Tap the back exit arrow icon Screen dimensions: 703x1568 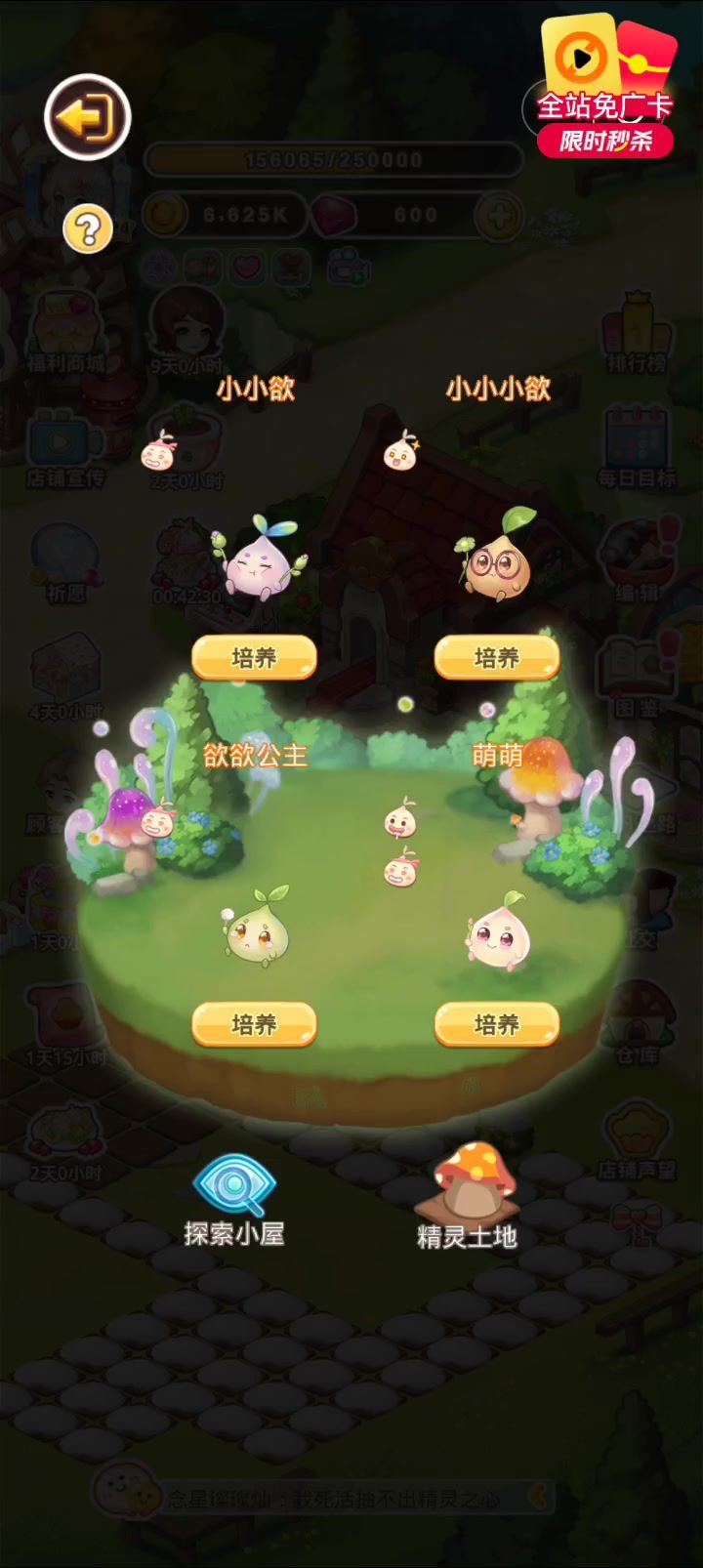tap(88, 117)
